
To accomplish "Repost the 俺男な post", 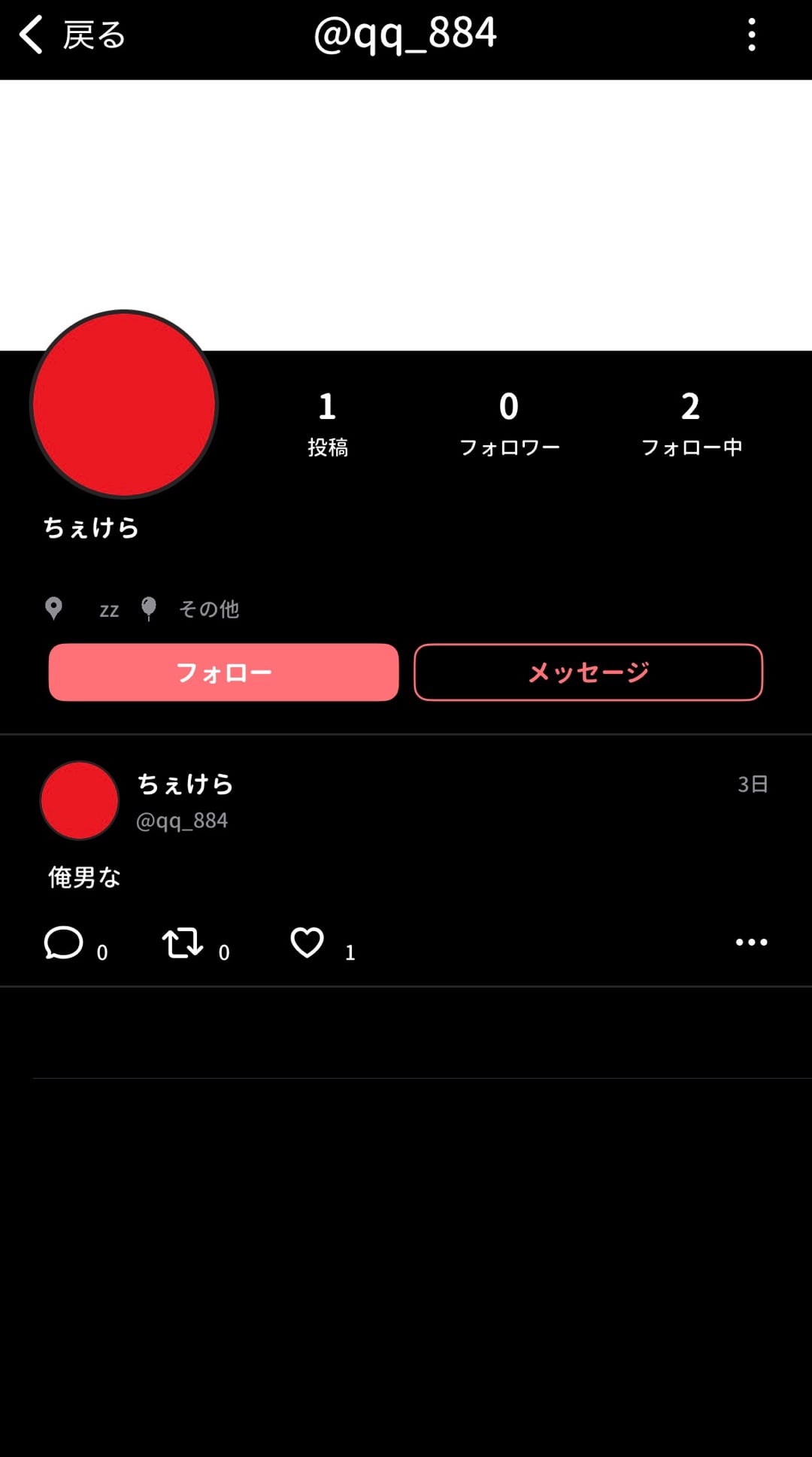I will (x=183, y=942).
